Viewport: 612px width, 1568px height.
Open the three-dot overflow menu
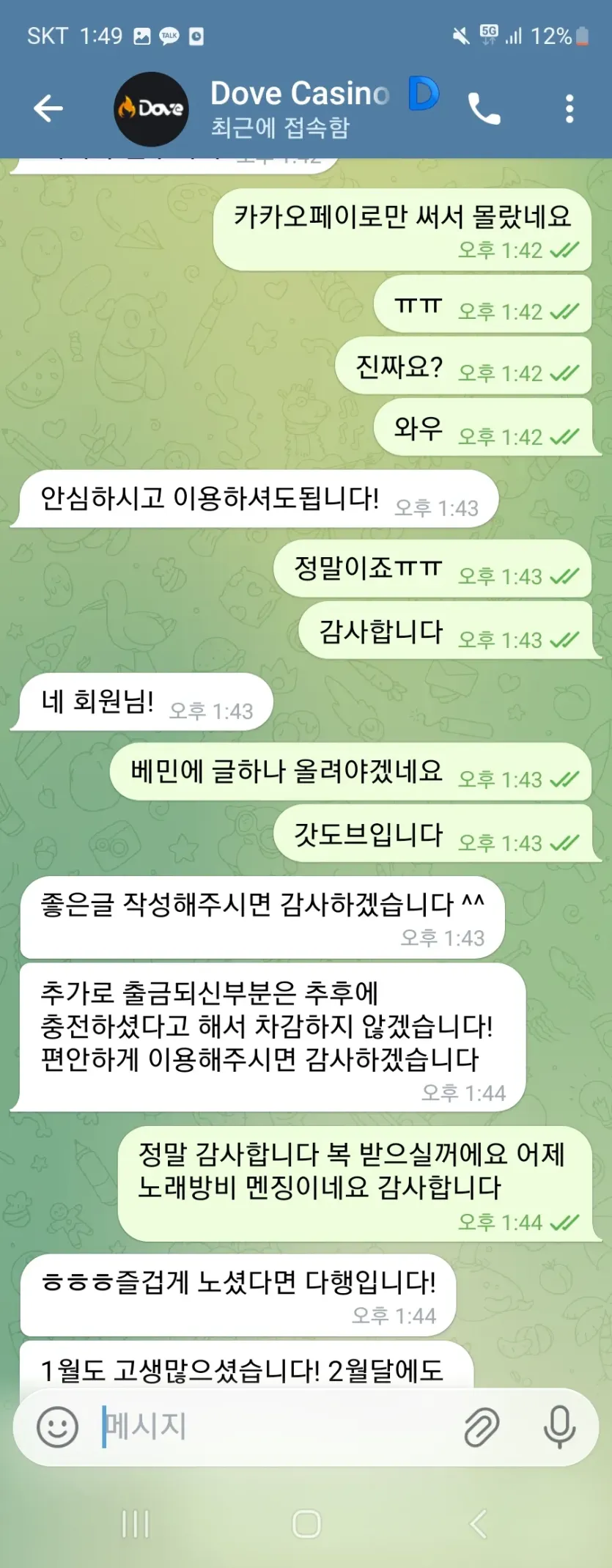[569, 108]
